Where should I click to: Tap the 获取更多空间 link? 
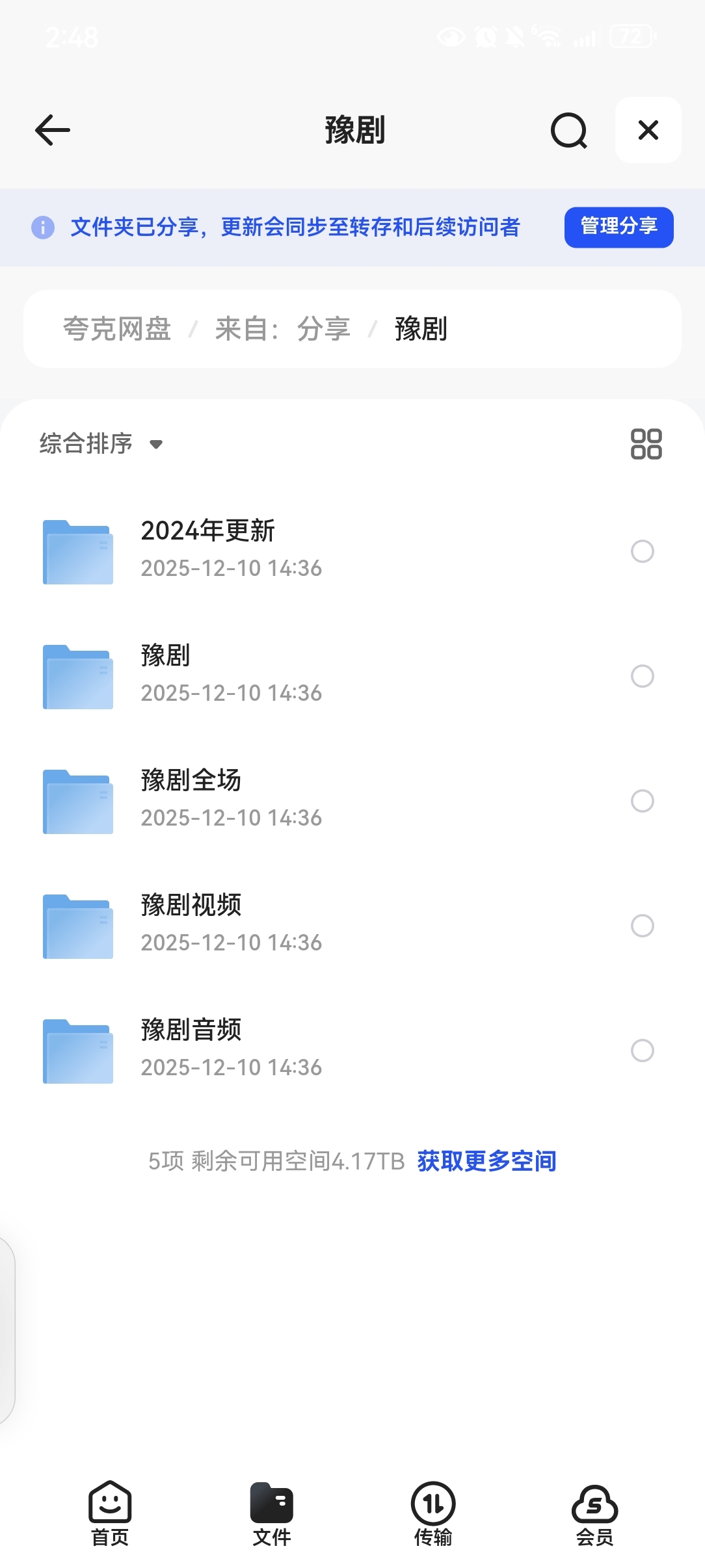pyautogui.click(x=486, y=1161)
